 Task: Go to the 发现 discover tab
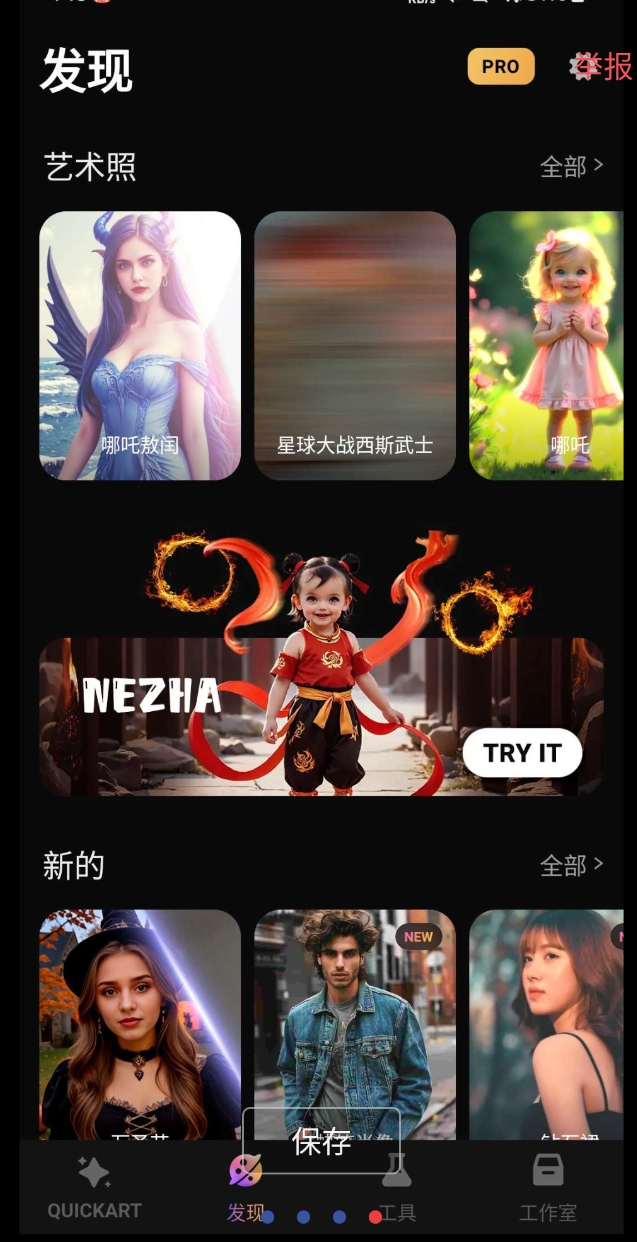tap(245, 1188)
